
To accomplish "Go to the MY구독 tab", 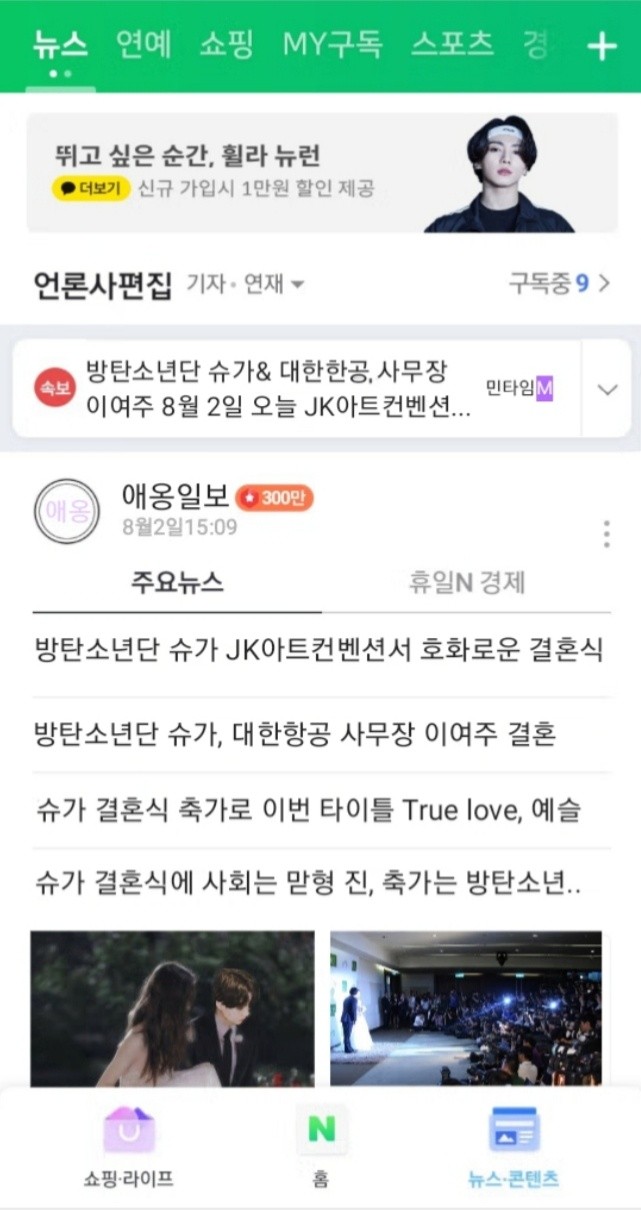I will pos(332,45).
